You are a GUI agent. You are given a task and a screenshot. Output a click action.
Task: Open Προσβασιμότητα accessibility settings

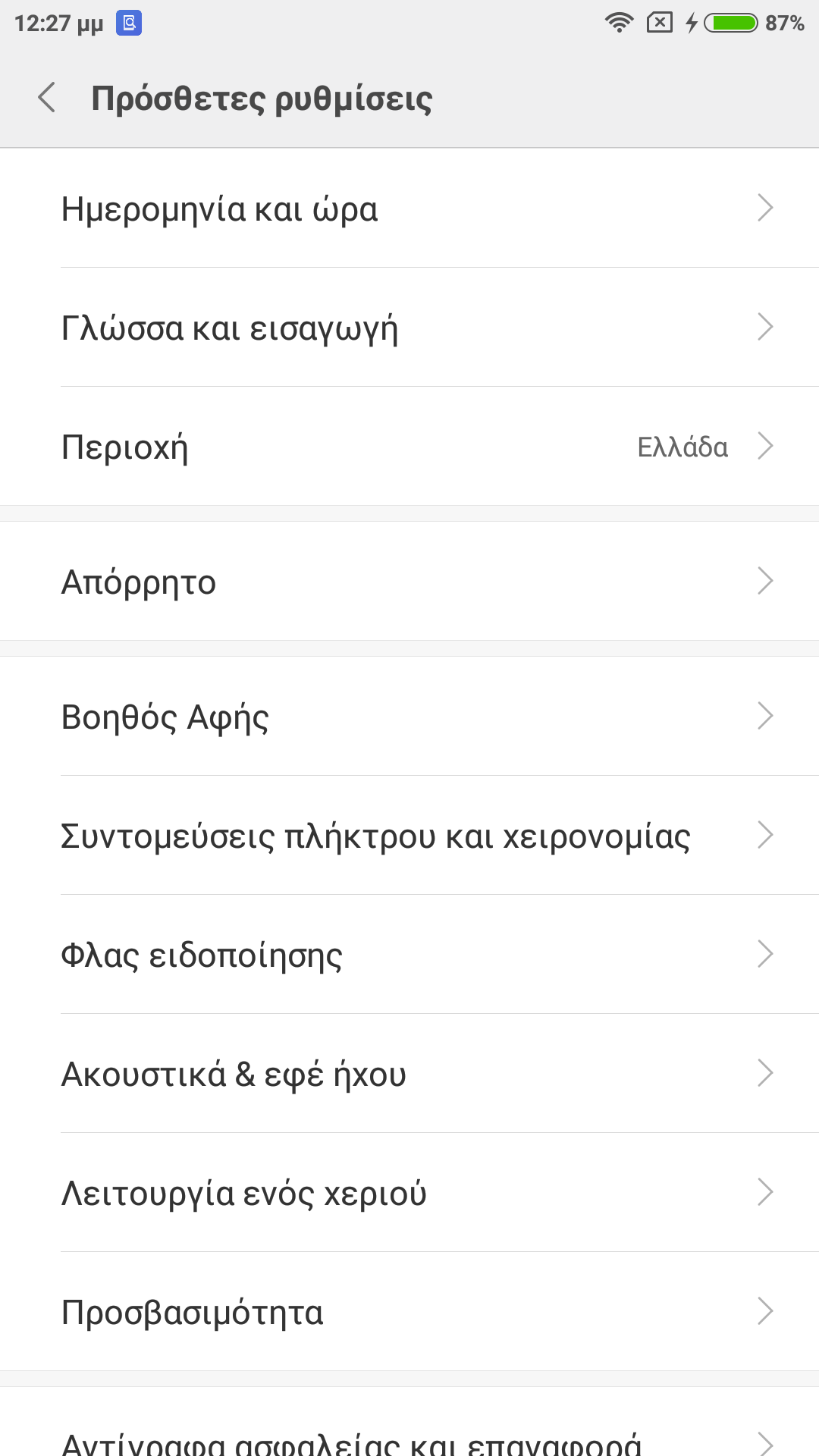pyautogui.click(x=409, y=1312)
